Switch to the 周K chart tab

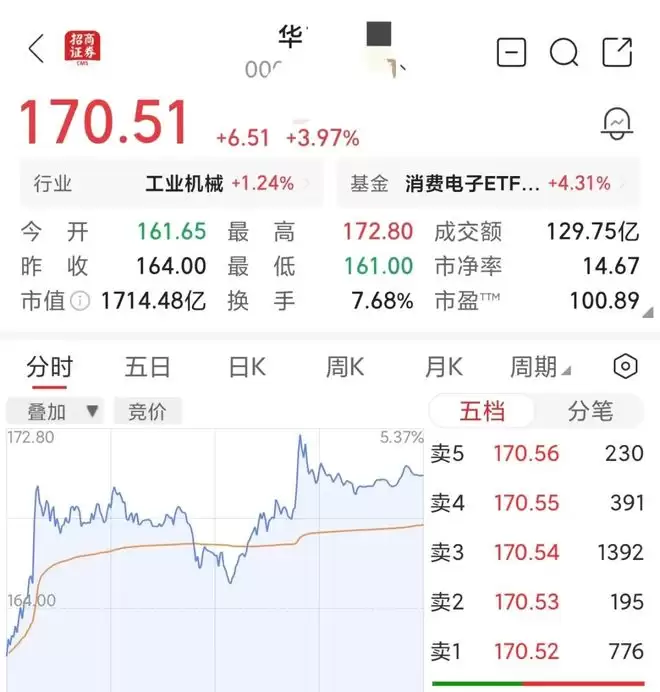[x=345, y=367]
